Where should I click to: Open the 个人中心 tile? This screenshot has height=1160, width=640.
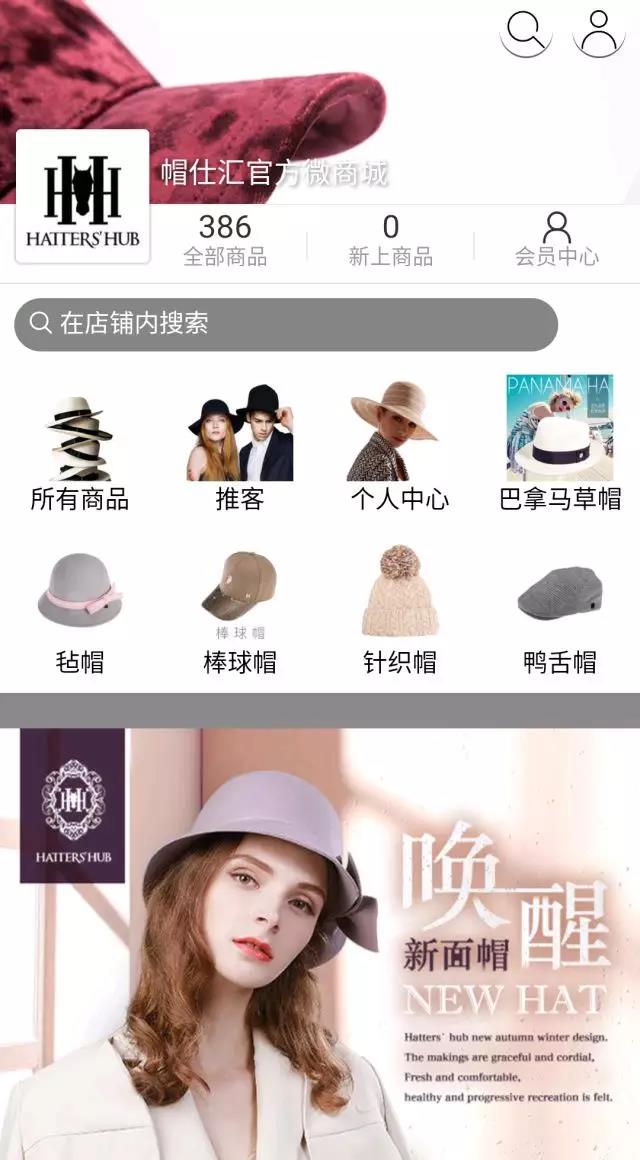(399, 452)
